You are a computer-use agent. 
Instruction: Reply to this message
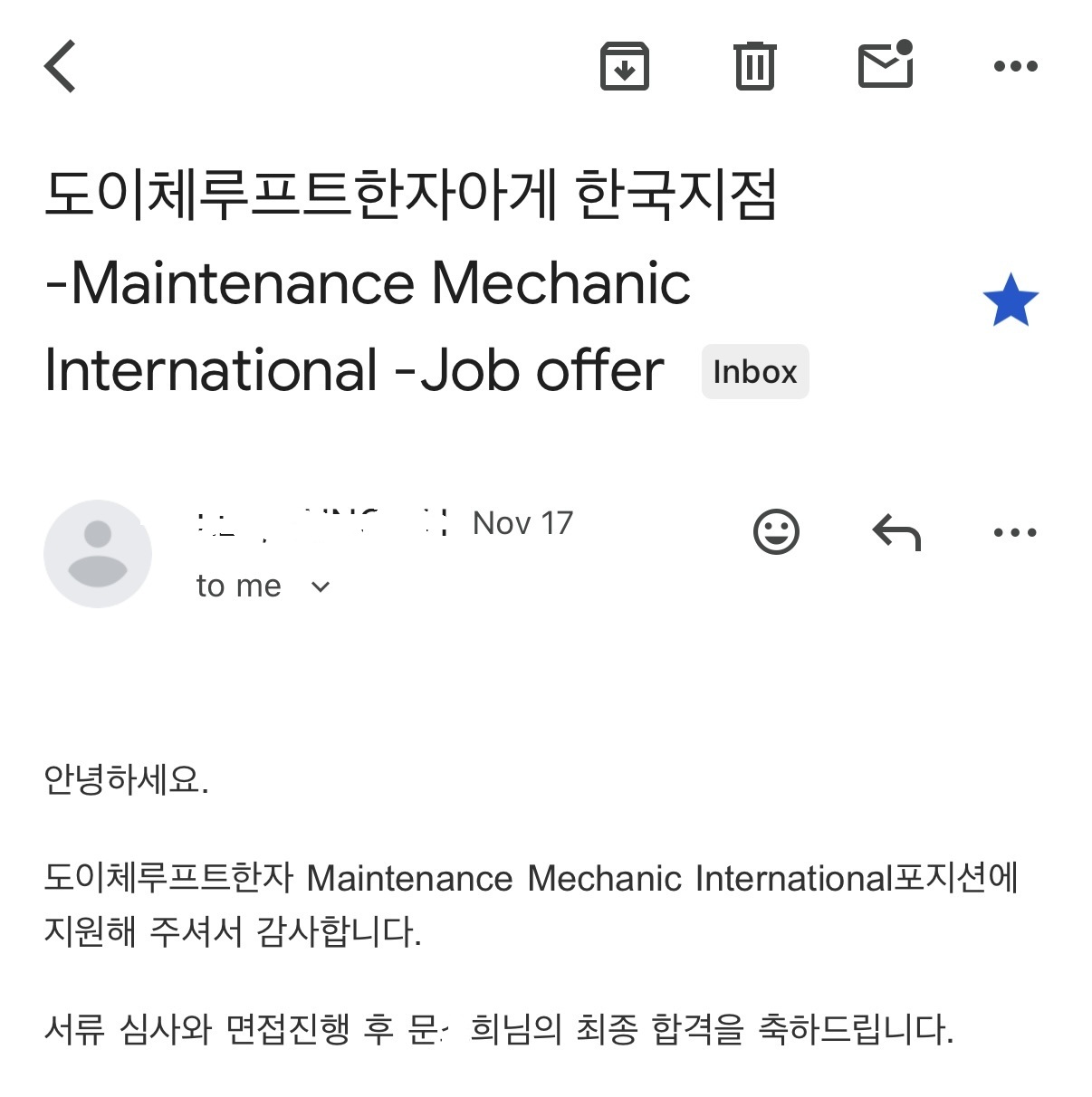[896, 532]
